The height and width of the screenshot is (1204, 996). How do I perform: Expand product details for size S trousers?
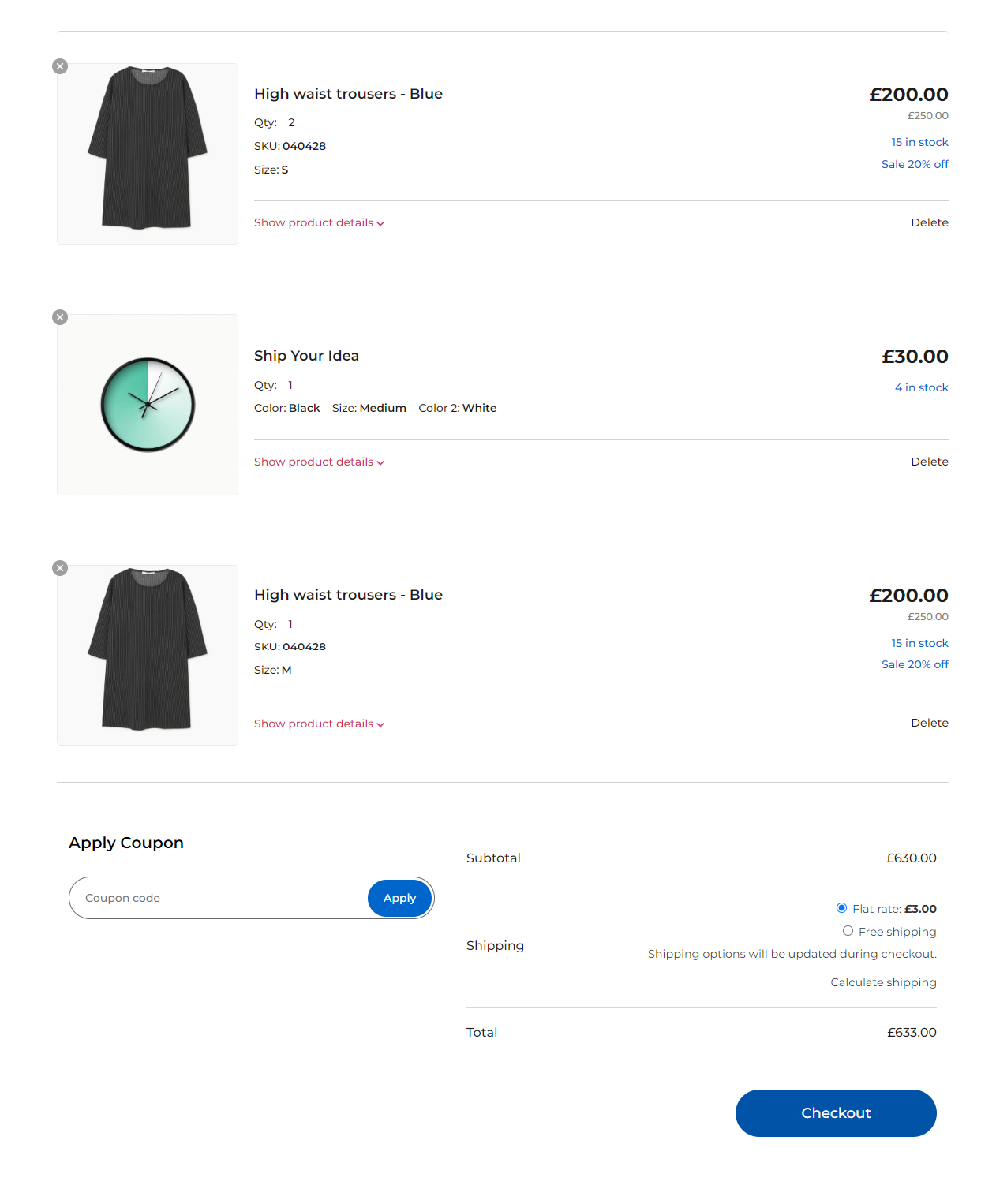click(x=318, y=223)
